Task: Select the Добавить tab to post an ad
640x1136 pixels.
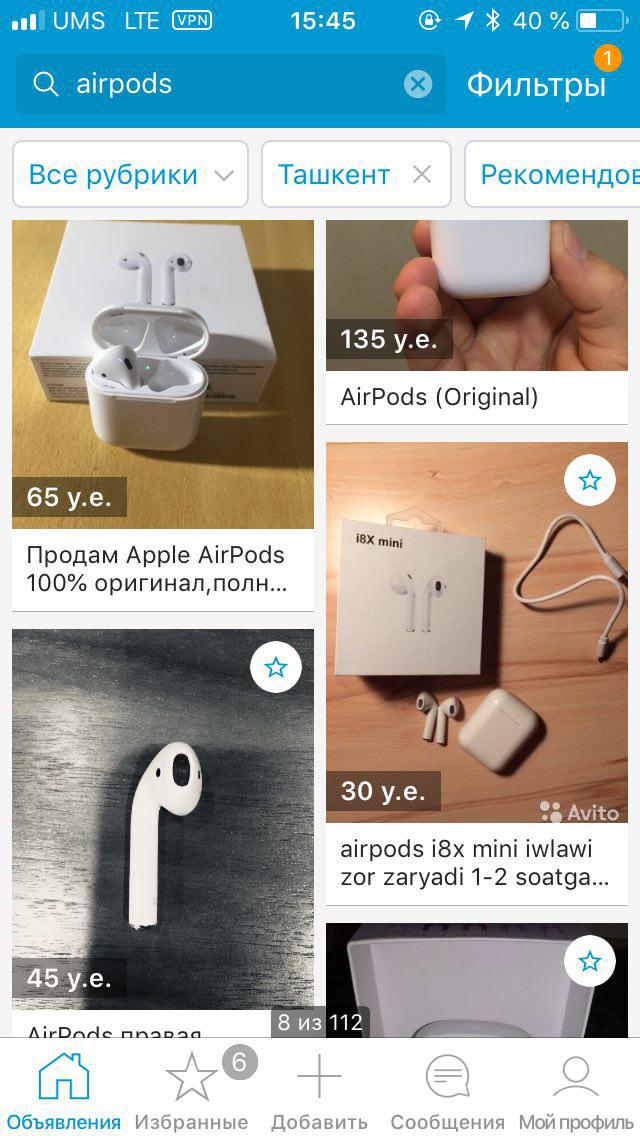Action: (x=320, y=1090)
